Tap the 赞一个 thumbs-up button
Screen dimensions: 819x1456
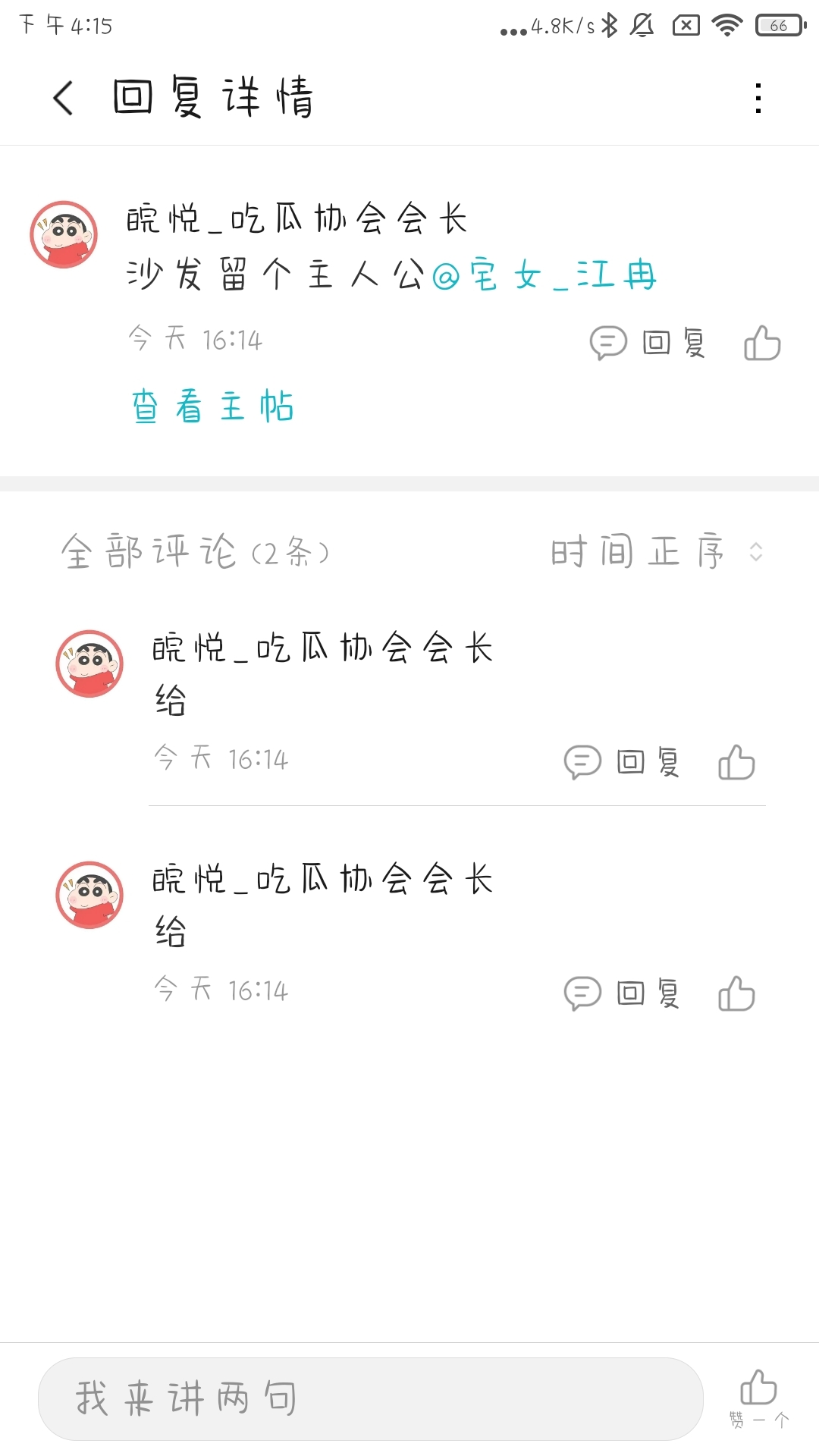(758, 1398)
